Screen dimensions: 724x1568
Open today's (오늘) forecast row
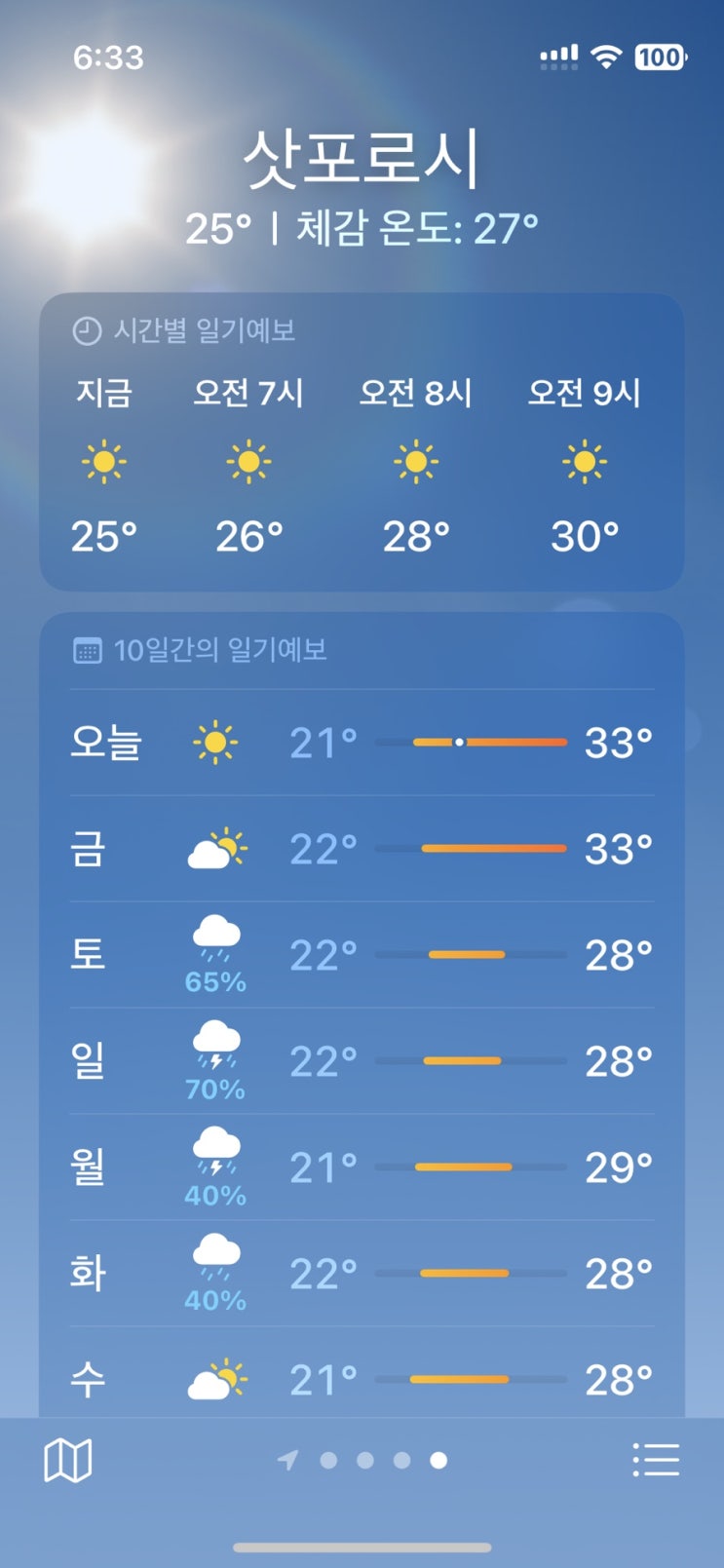pos(362,743)
